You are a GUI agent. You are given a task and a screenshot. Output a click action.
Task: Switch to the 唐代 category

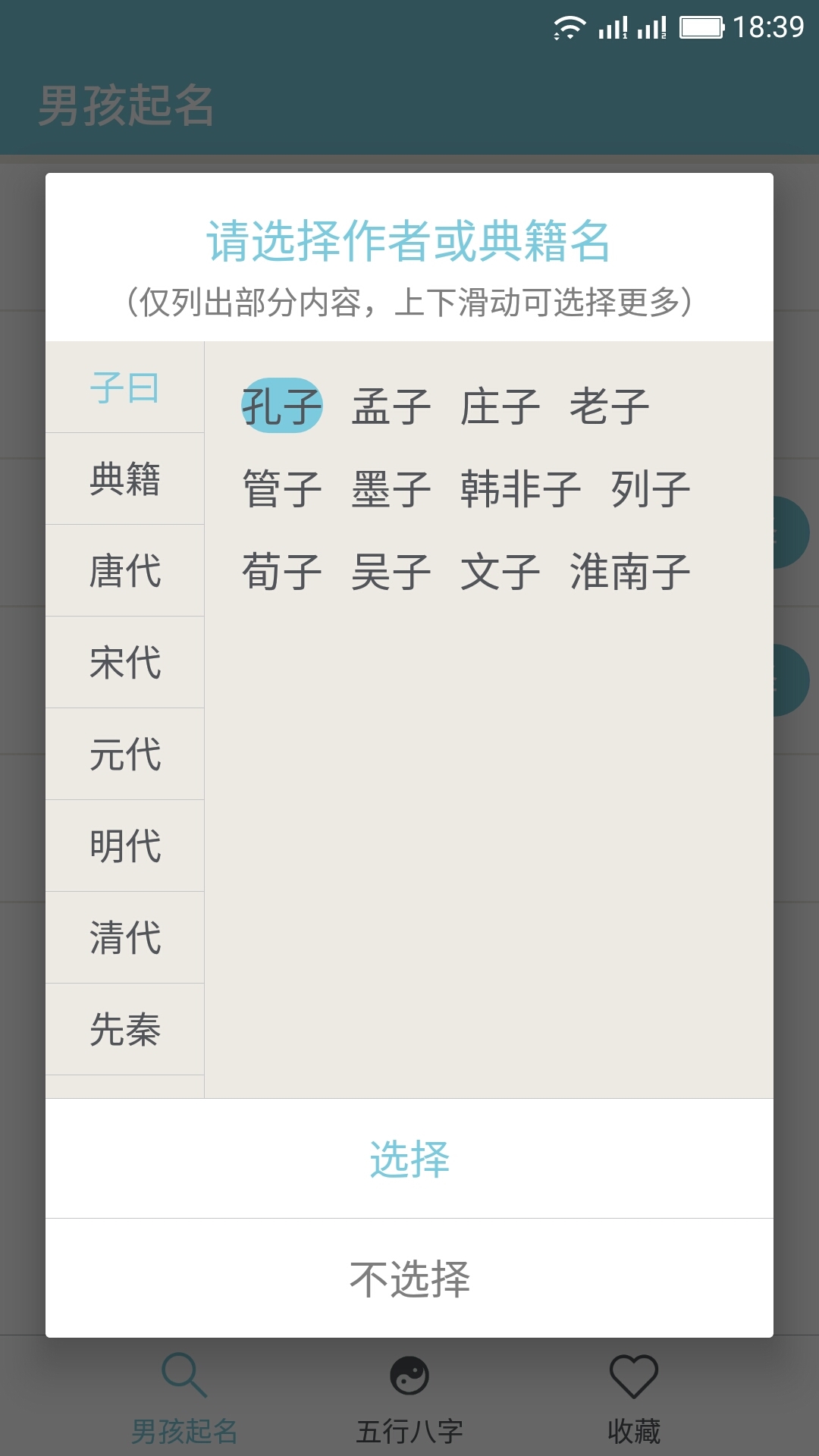coord(125,571)
